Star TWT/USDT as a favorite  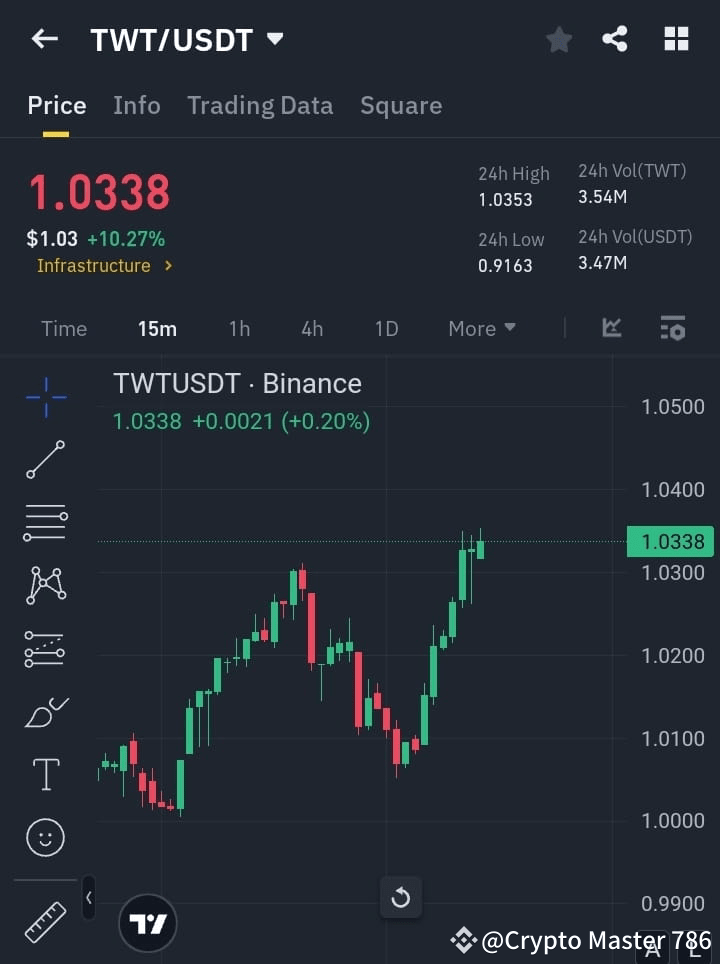coord(558,39)
